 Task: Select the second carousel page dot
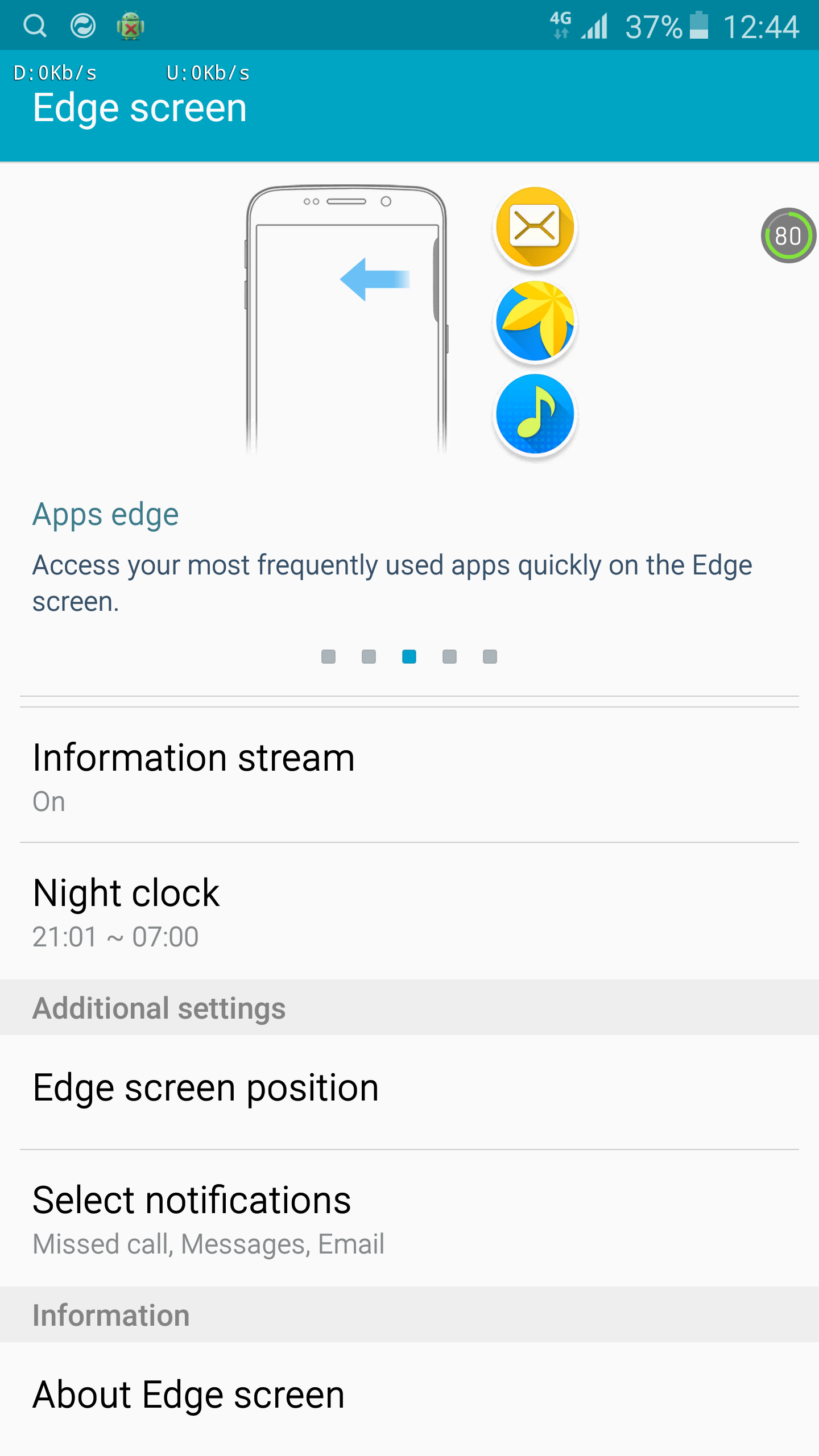[369, 657]
